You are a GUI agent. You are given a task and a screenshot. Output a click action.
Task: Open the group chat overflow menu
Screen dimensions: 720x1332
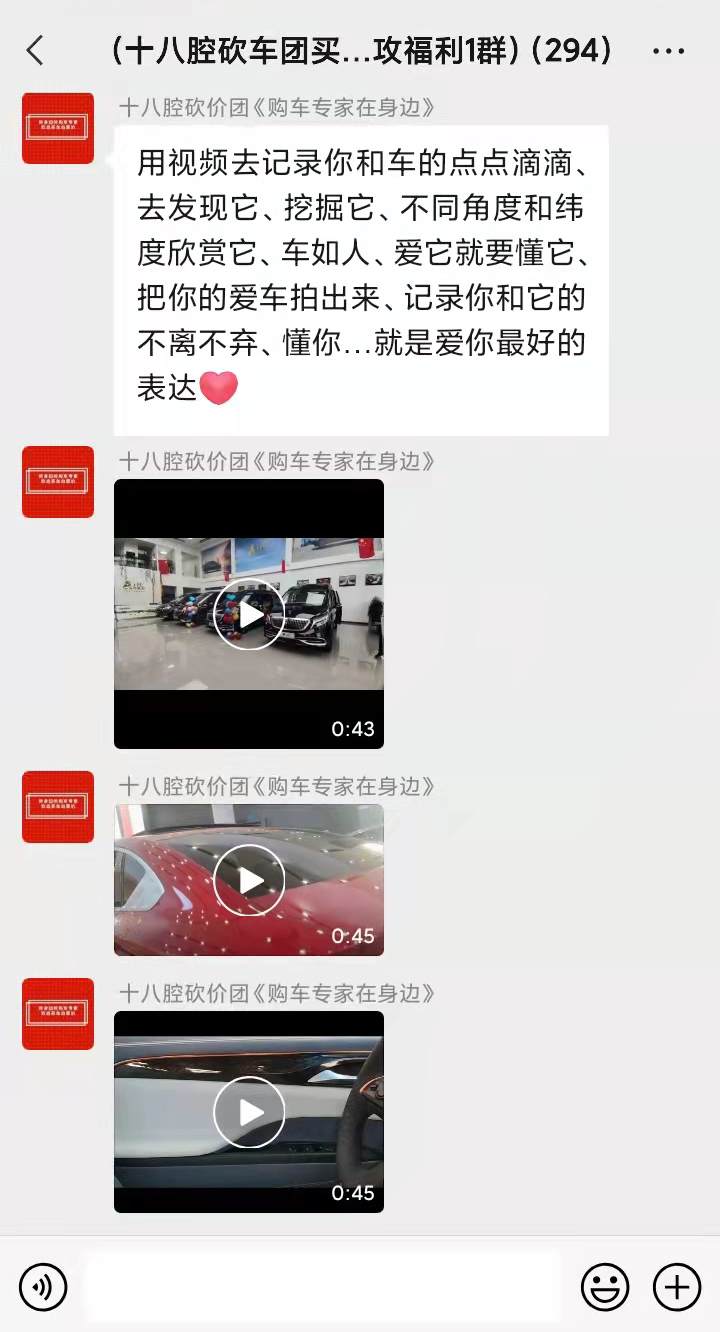click(x=668, y=51)
